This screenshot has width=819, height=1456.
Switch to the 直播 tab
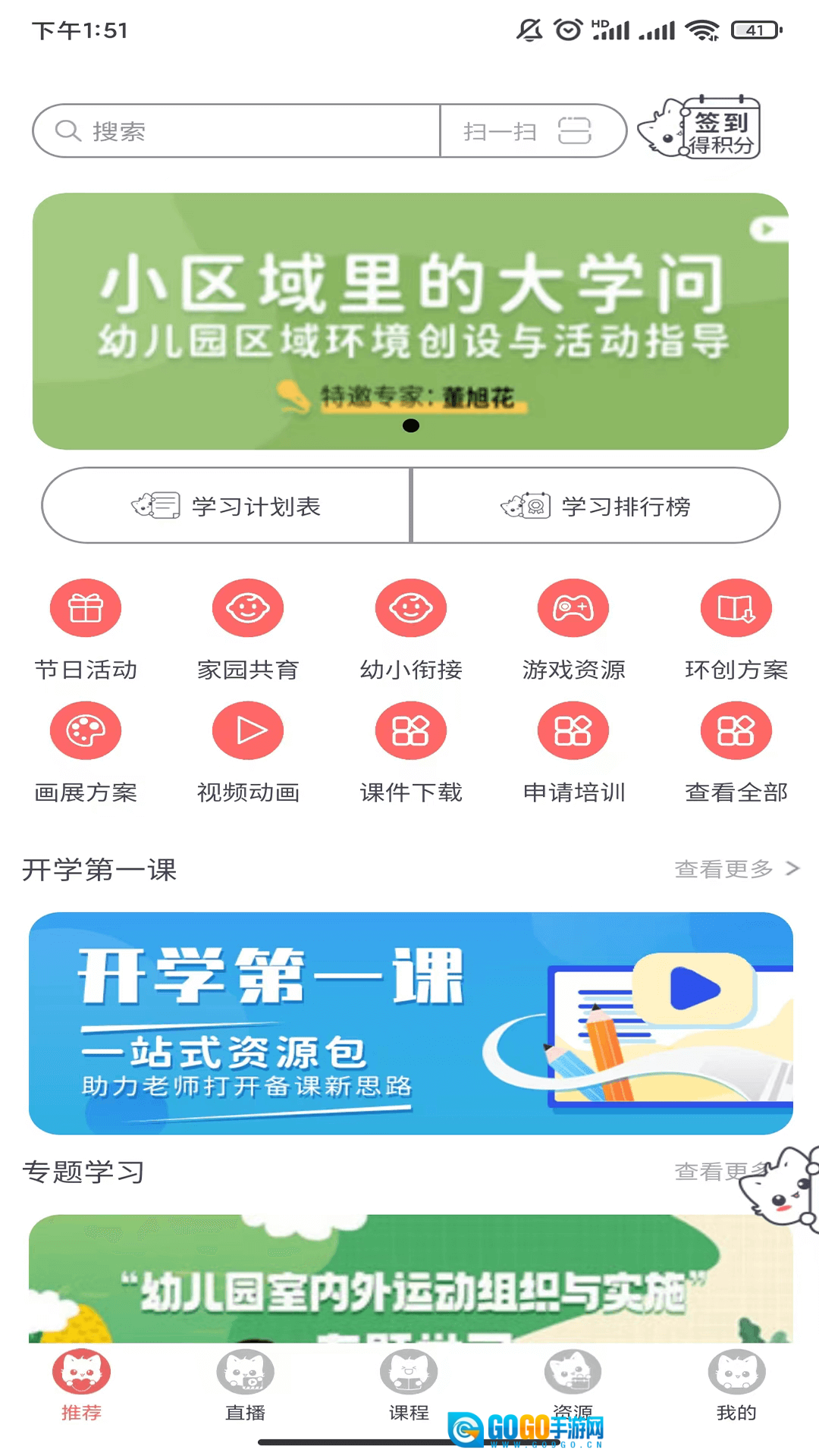coord(245,1384)
